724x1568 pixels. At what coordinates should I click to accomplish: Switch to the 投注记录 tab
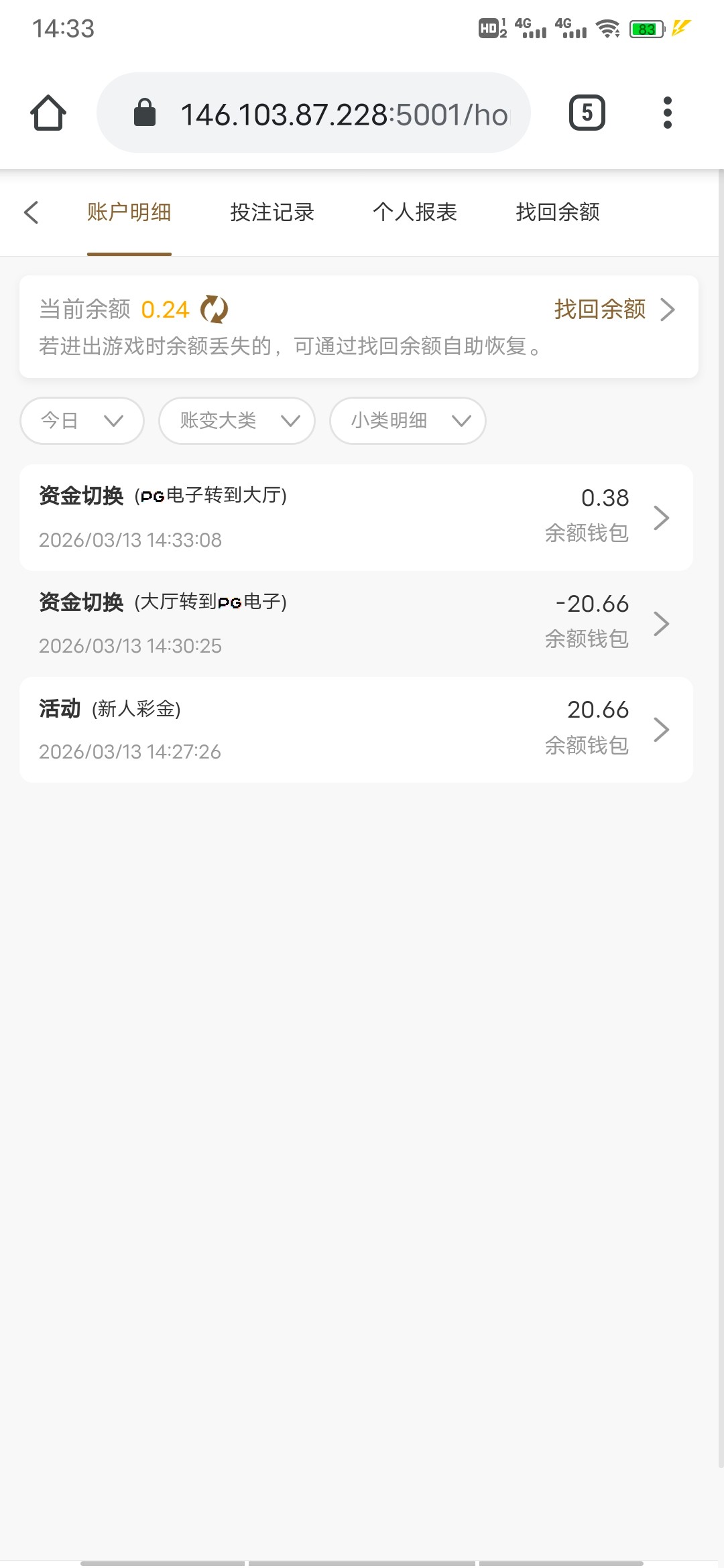(272, 212)
